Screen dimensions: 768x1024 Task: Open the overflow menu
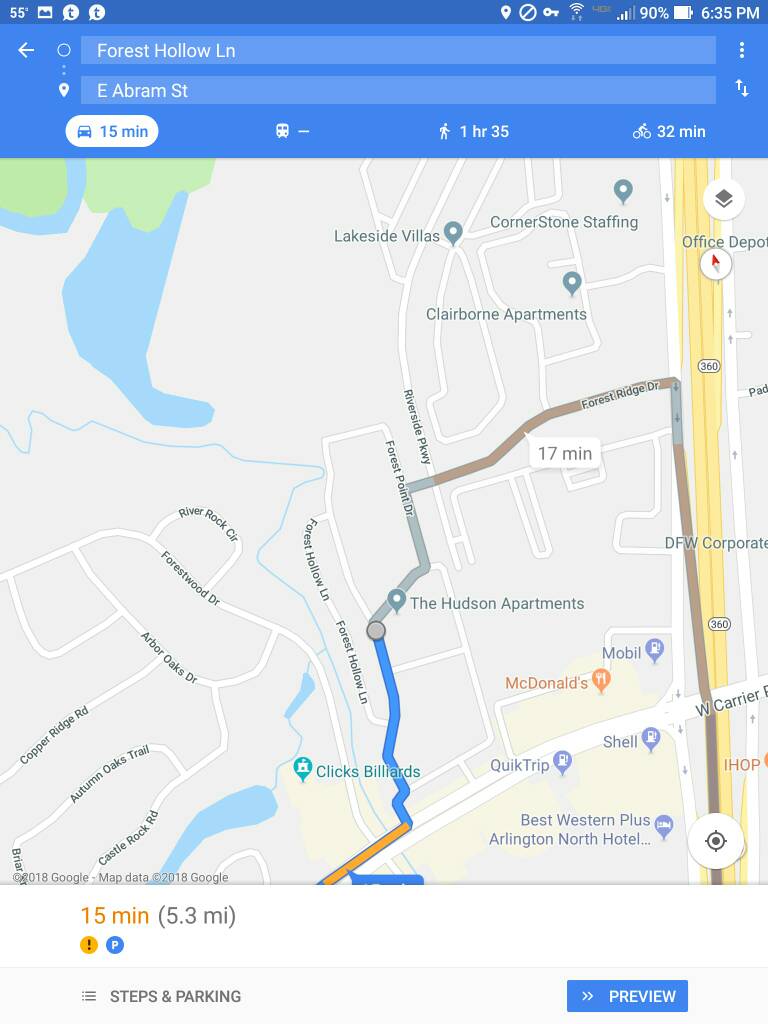[741, 51]
